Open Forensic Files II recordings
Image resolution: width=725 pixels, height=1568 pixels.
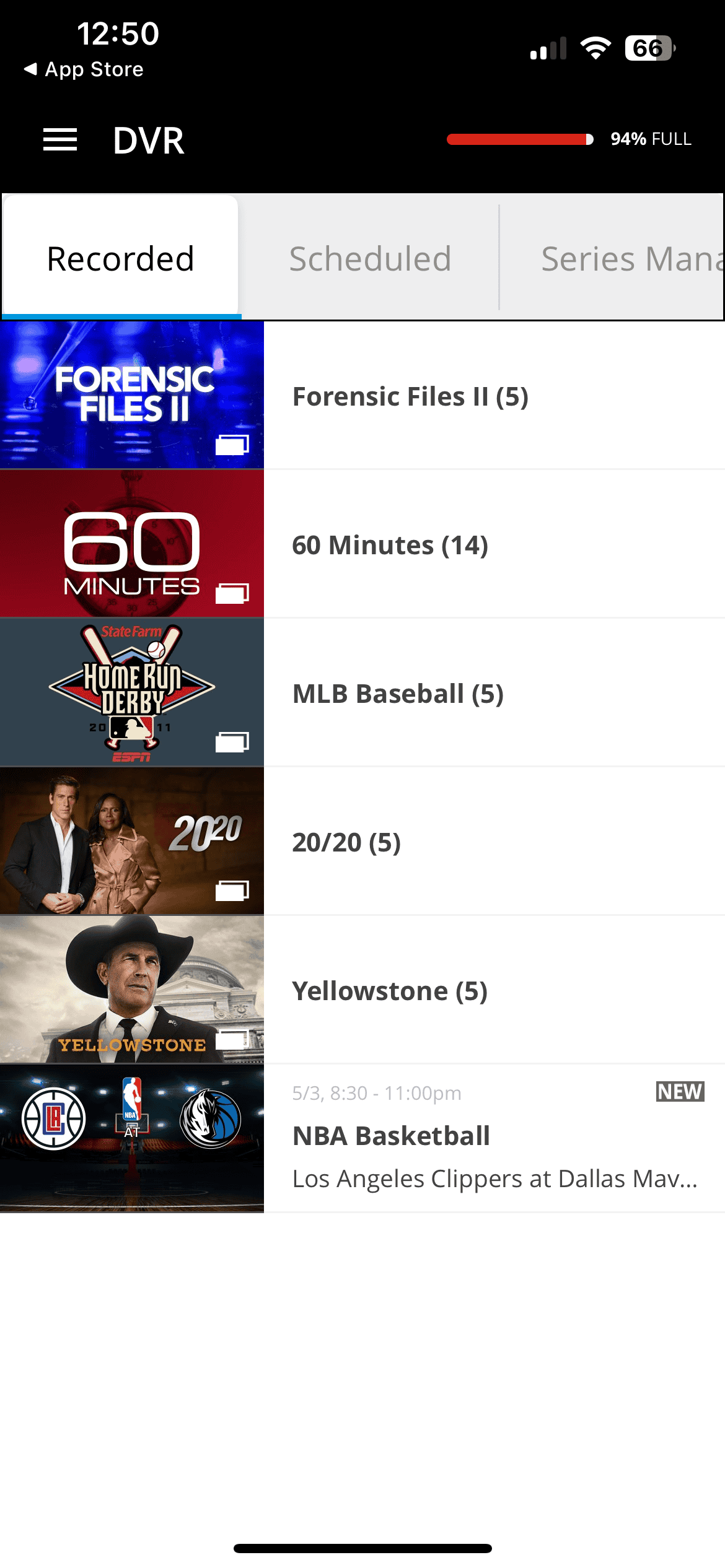click(410, 396)
